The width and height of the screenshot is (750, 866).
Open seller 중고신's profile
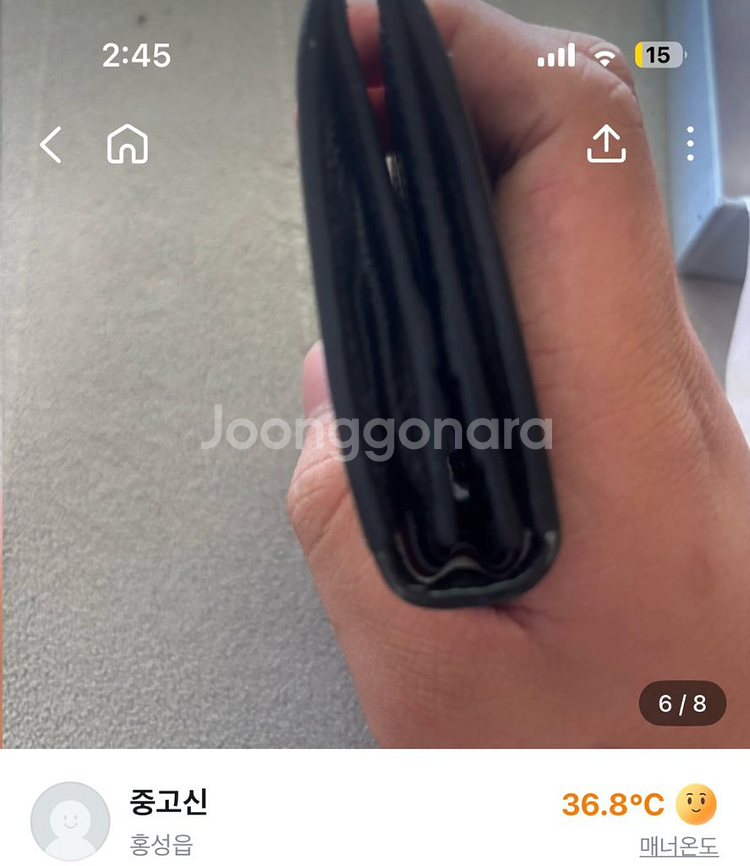tap(168, 802)
